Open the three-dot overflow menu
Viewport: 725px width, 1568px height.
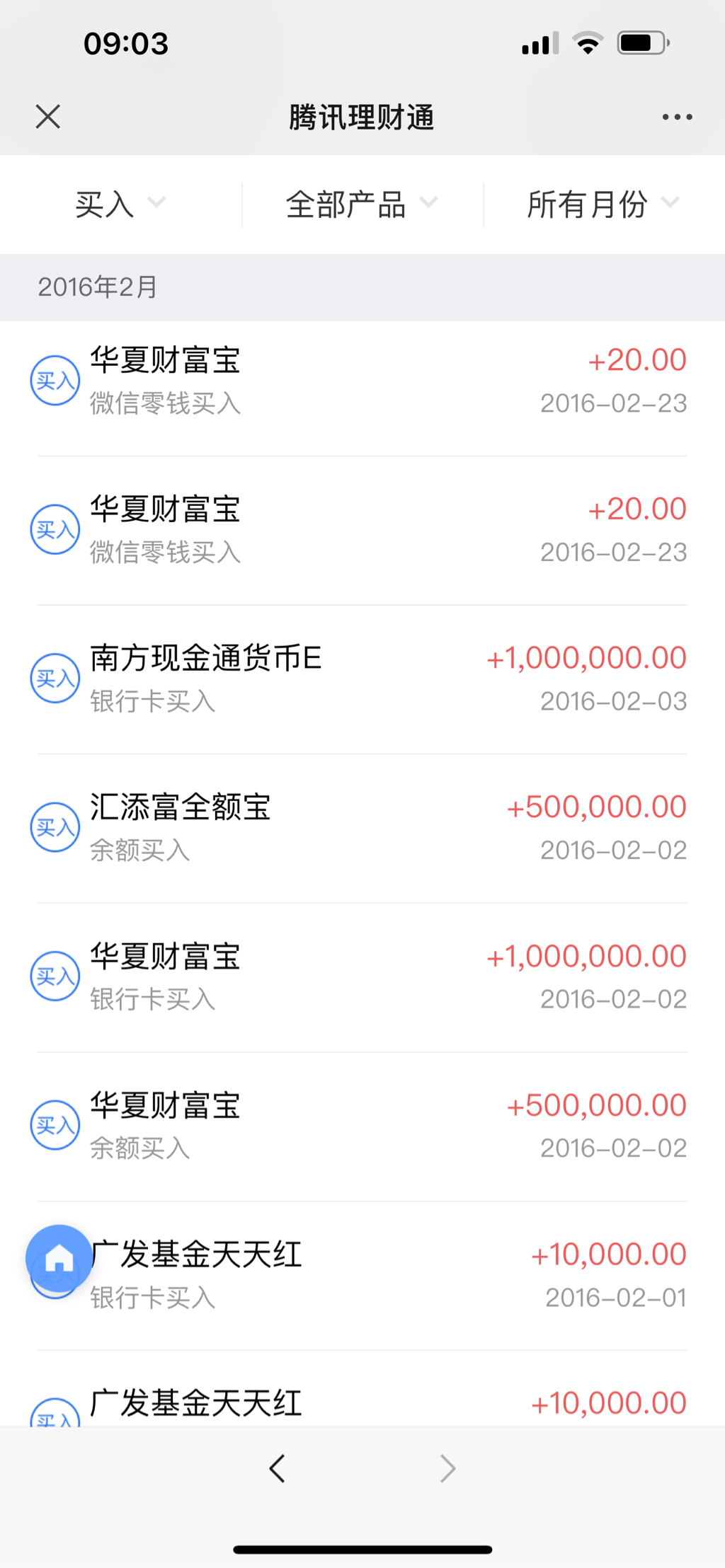[x=677, y=117]
